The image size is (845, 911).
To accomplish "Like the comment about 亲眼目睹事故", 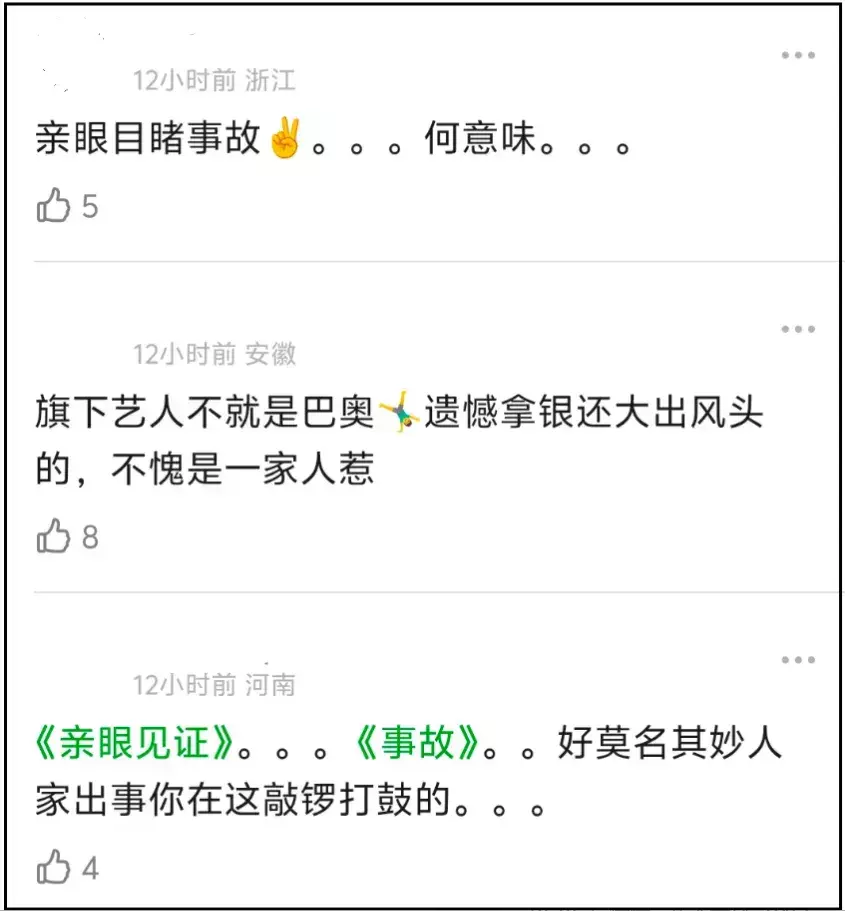I will tap(54, 206).
